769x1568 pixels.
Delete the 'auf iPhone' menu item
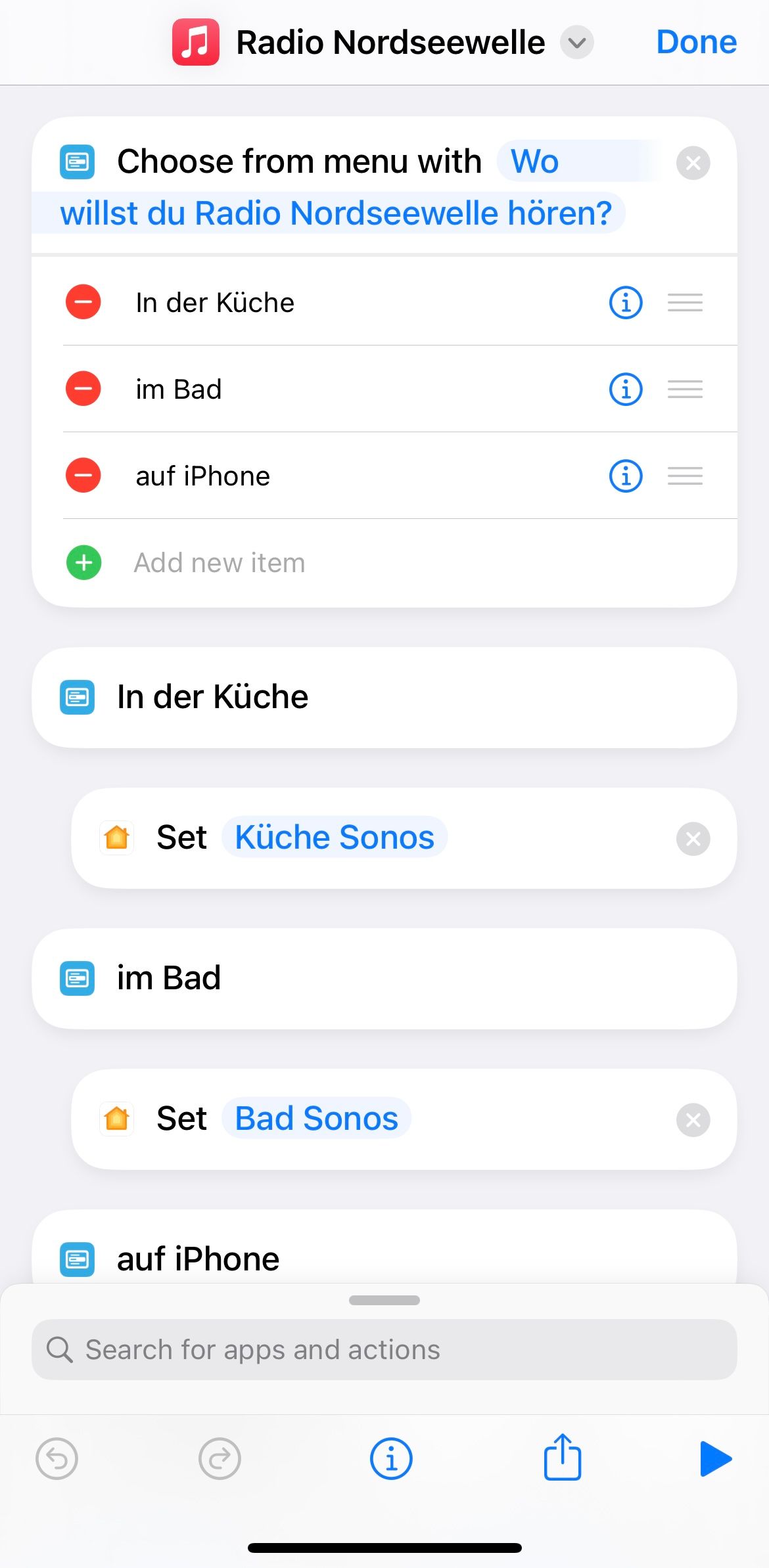pyautogui.click(x=83, y=476)
